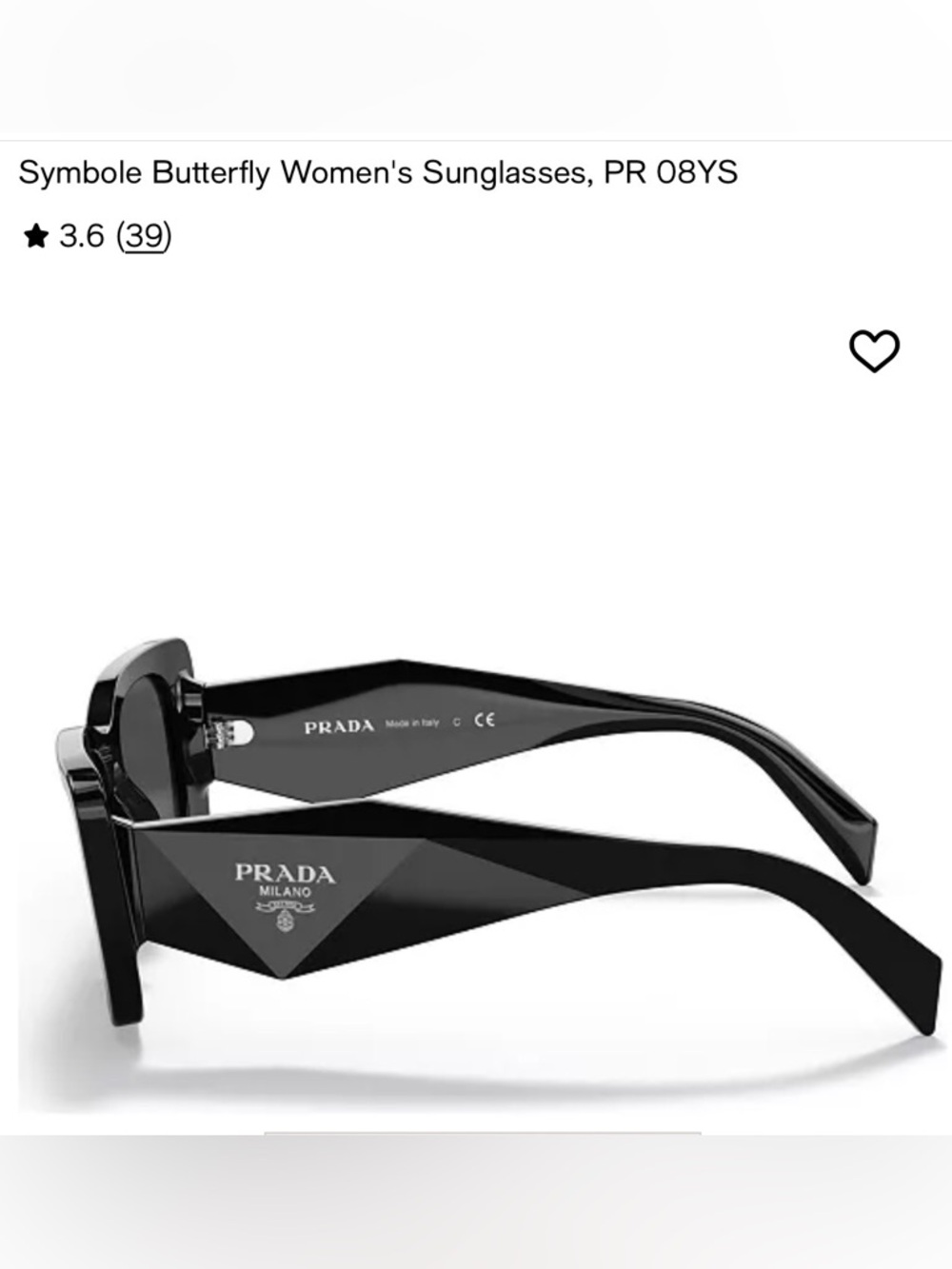
Task: Click the heart icon to favorite sunglasses
Action: tap(877, 351)
